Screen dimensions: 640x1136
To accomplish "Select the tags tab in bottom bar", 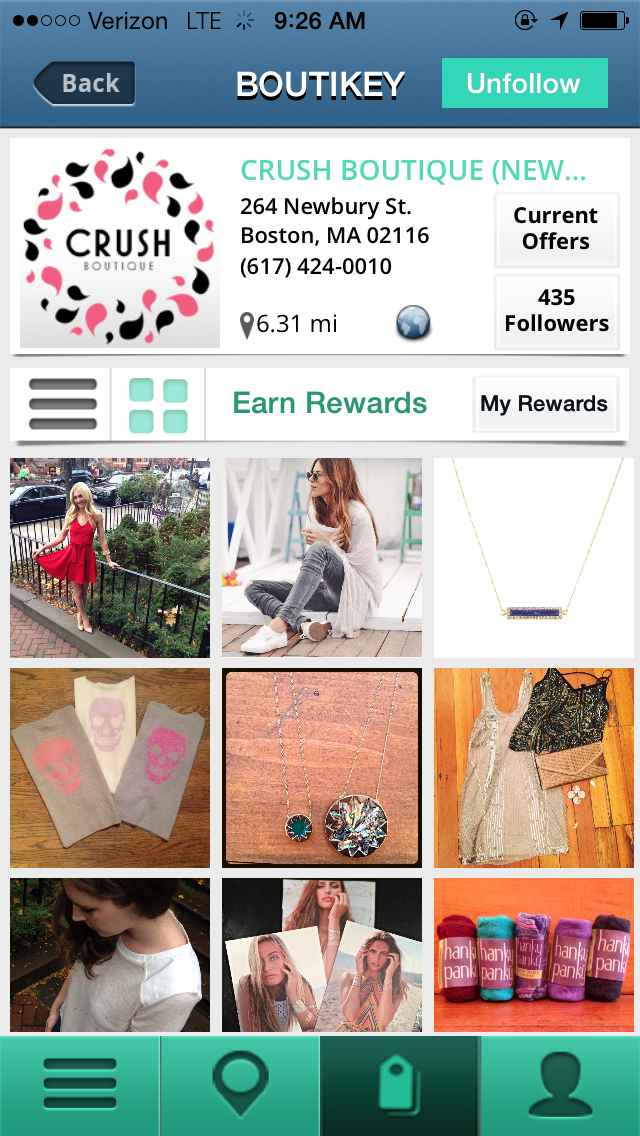I will pyautogui.click(x=400, y=1086).
